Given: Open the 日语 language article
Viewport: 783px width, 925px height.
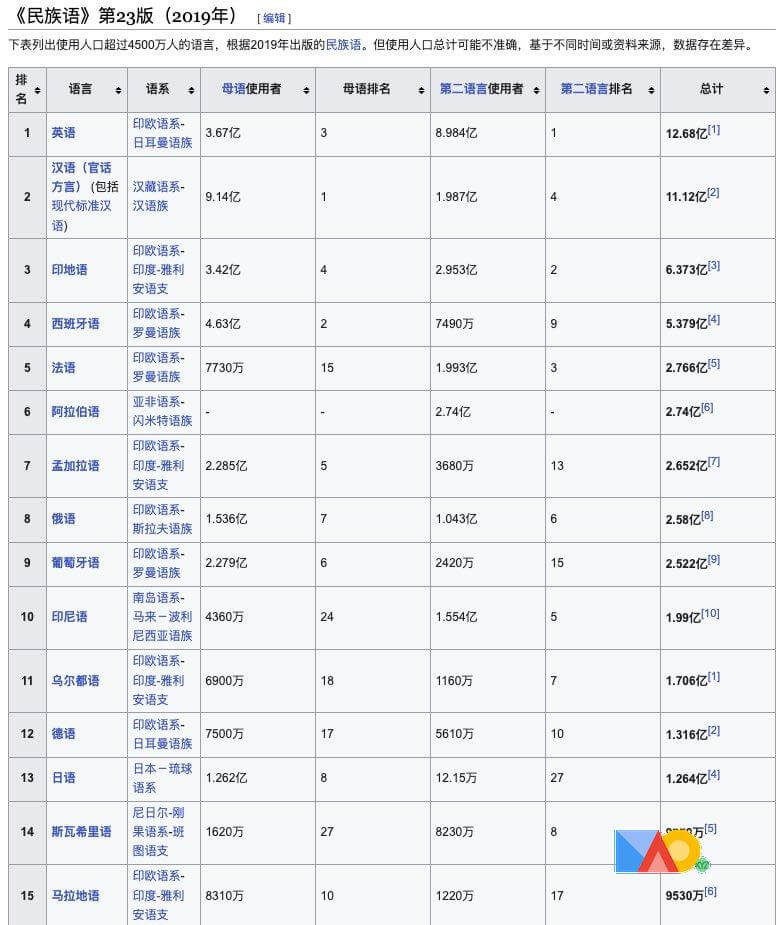Looking at the screenshot, I should [x=63, y=777].
